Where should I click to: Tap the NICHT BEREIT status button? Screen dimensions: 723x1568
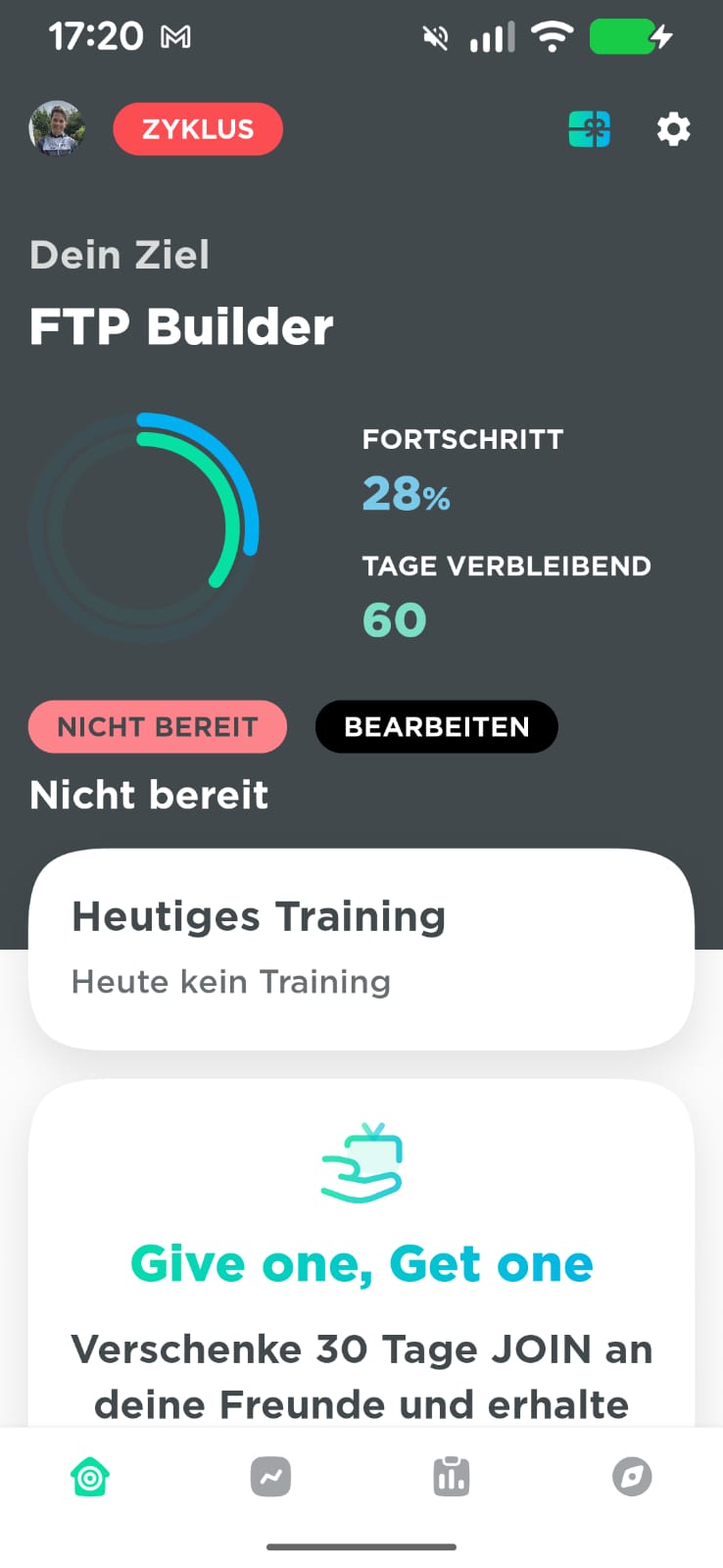pos(158,727)
